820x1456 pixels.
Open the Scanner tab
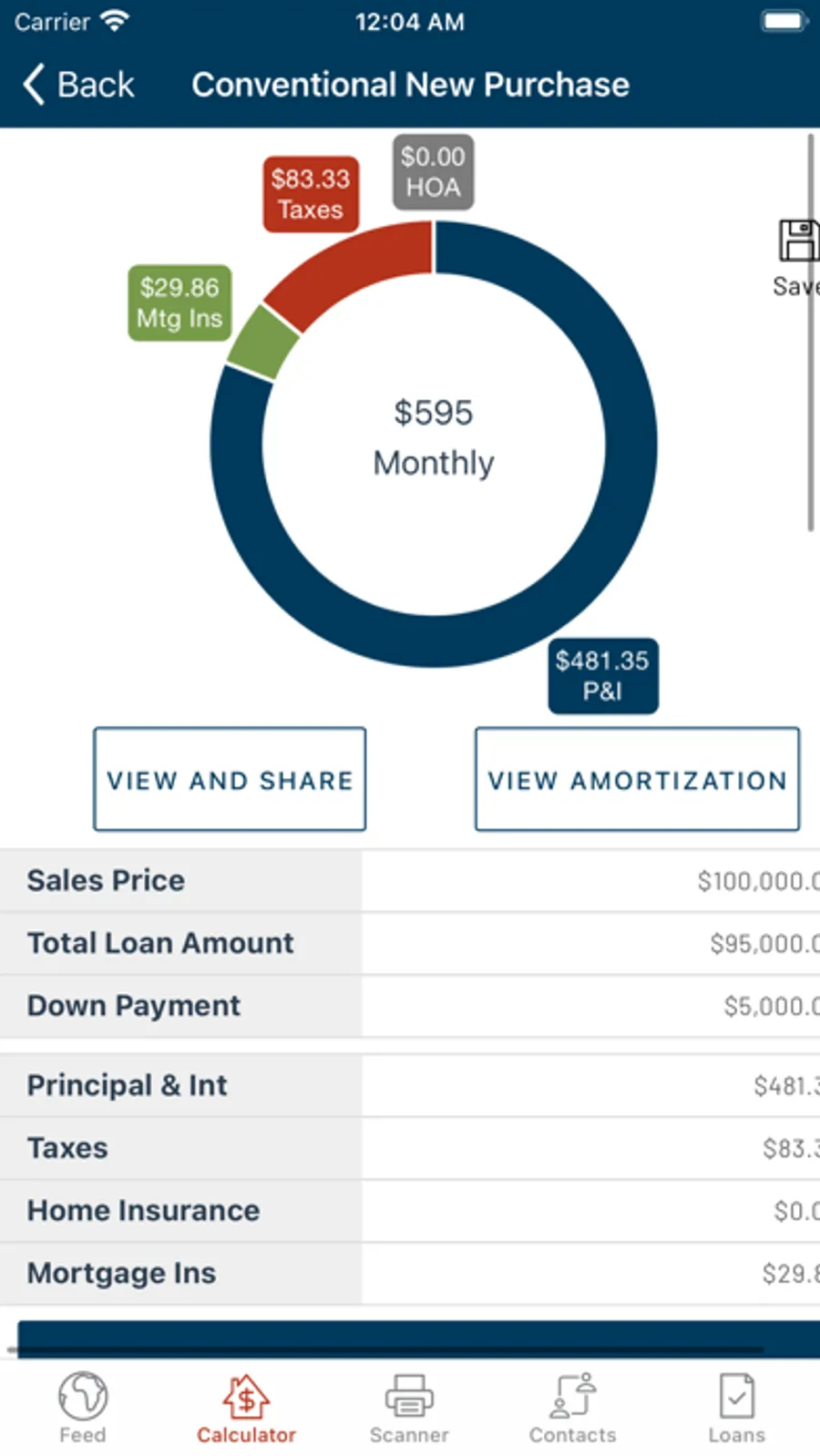click(x=409, y=1408)
